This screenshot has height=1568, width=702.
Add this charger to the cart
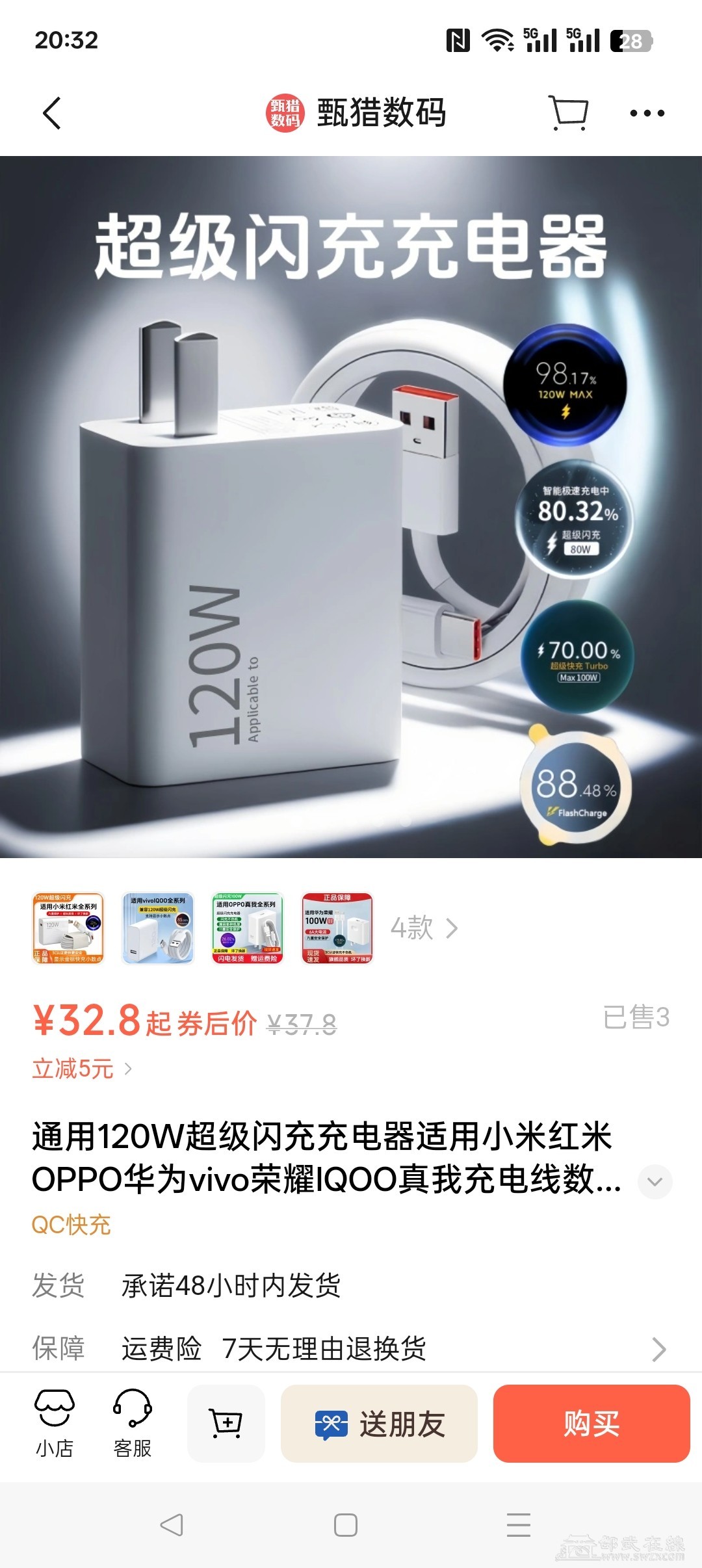pos(226,1424)
